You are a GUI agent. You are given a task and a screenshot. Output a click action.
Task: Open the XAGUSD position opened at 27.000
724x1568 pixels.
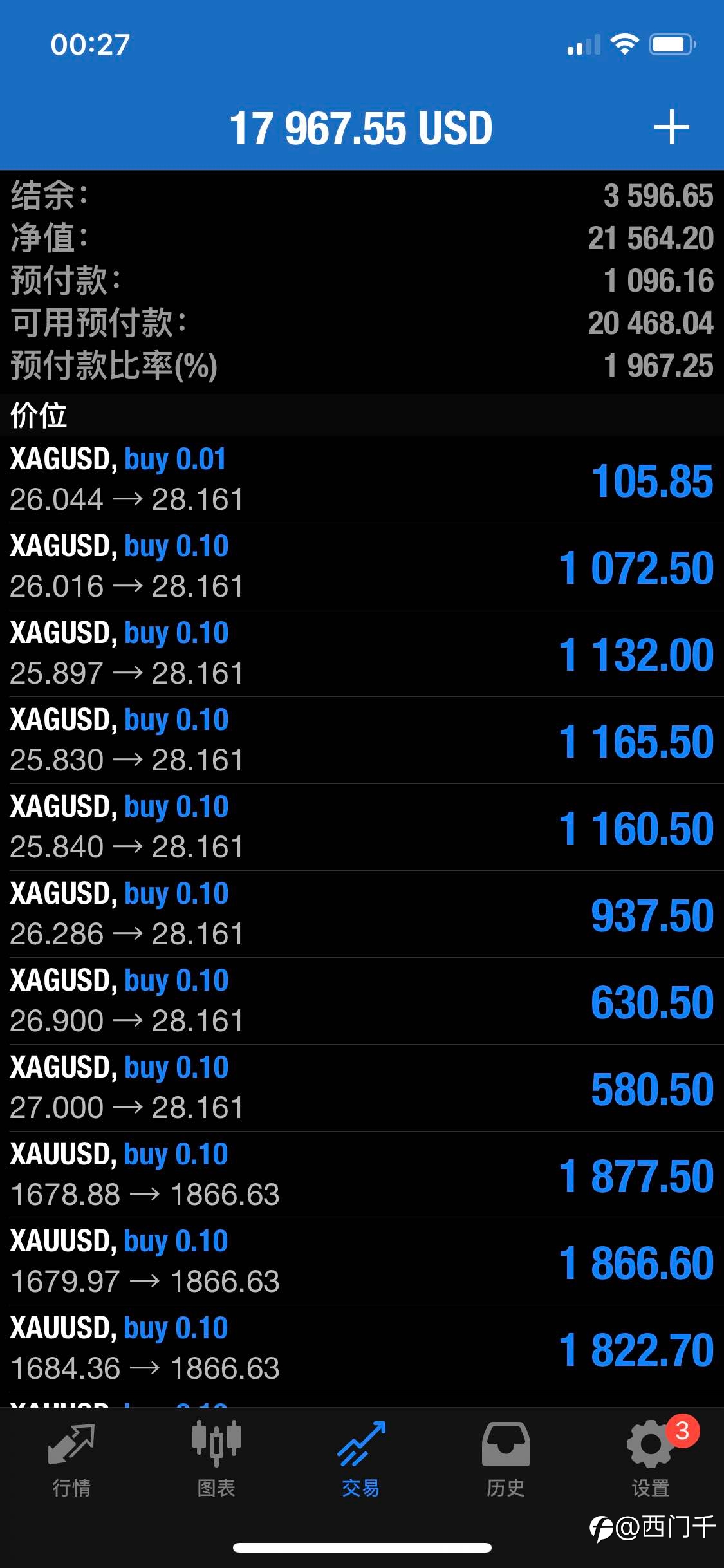[x=362, y=1088]
